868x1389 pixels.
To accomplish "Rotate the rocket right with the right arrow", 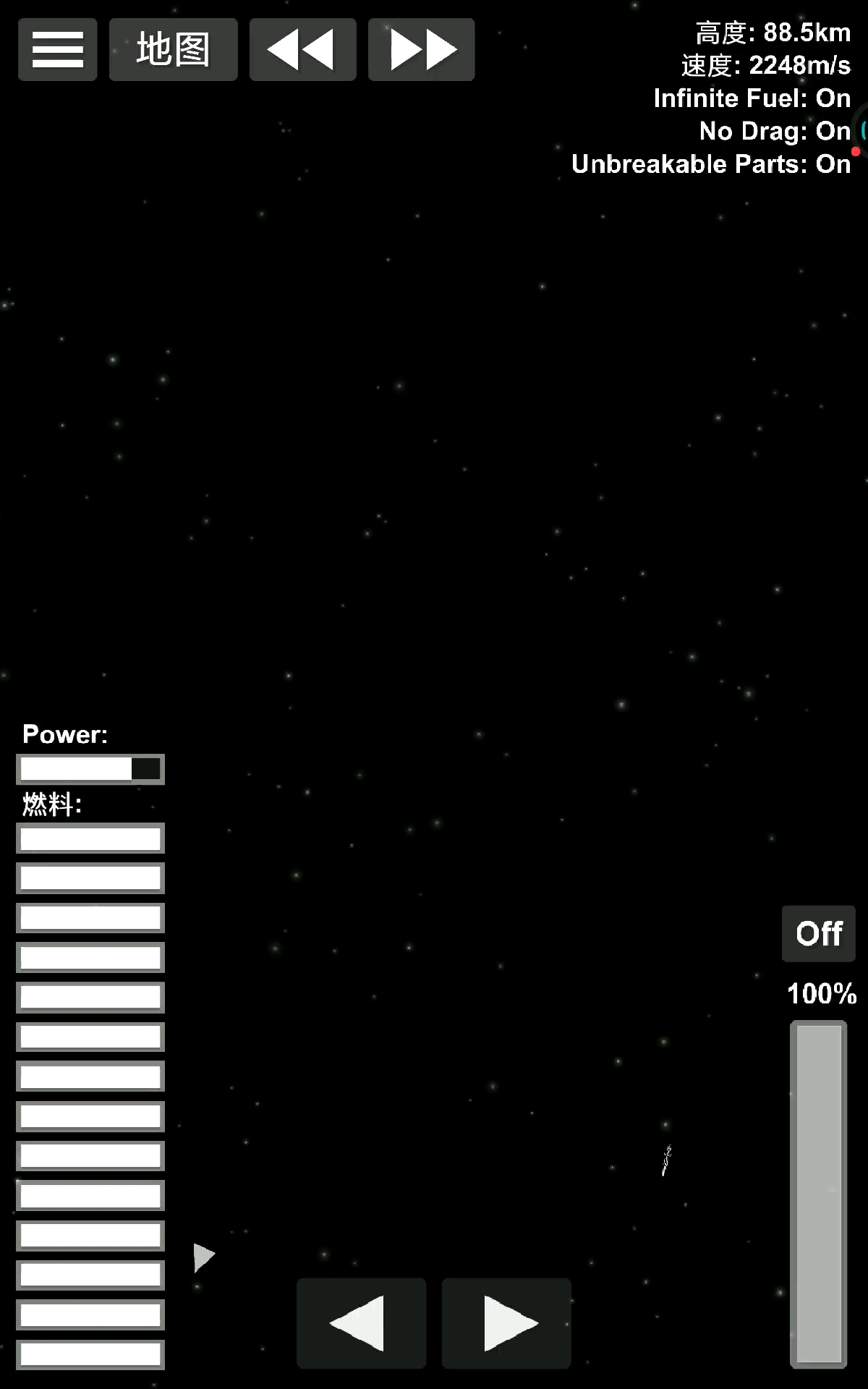I will click(x=506, y=1322).
